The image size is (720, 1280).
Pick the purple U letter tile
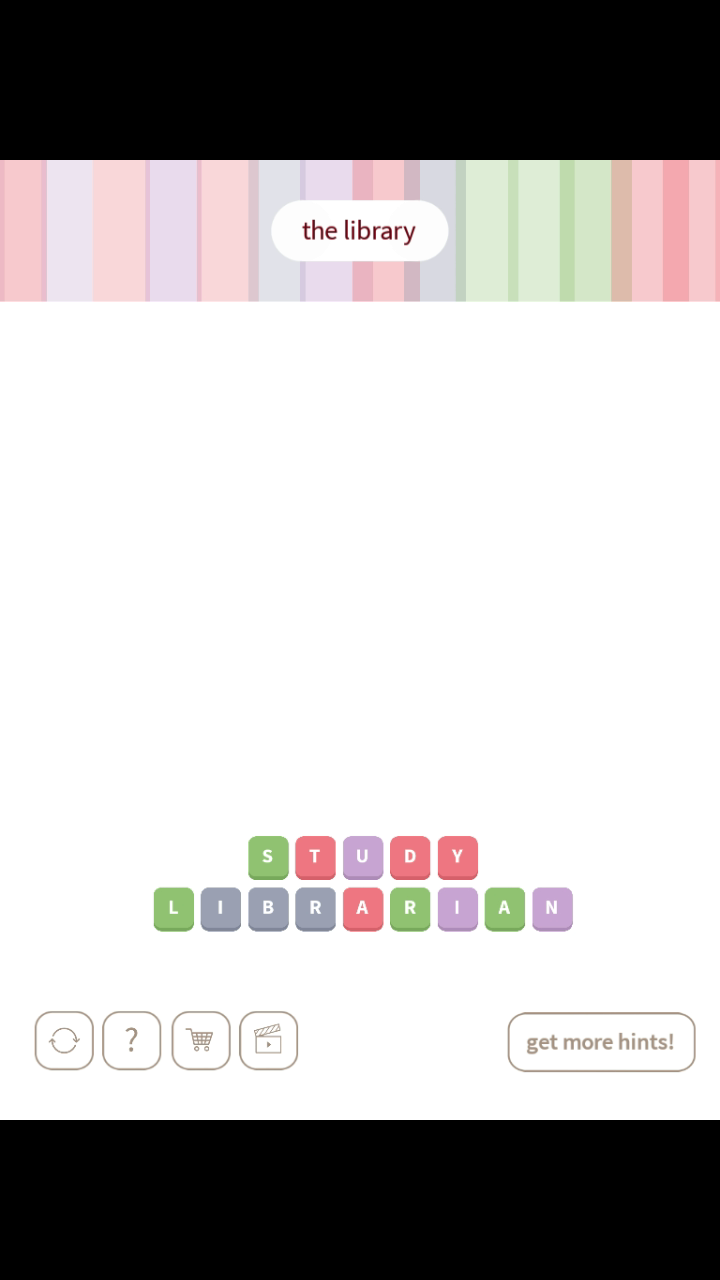click(362, 857)
